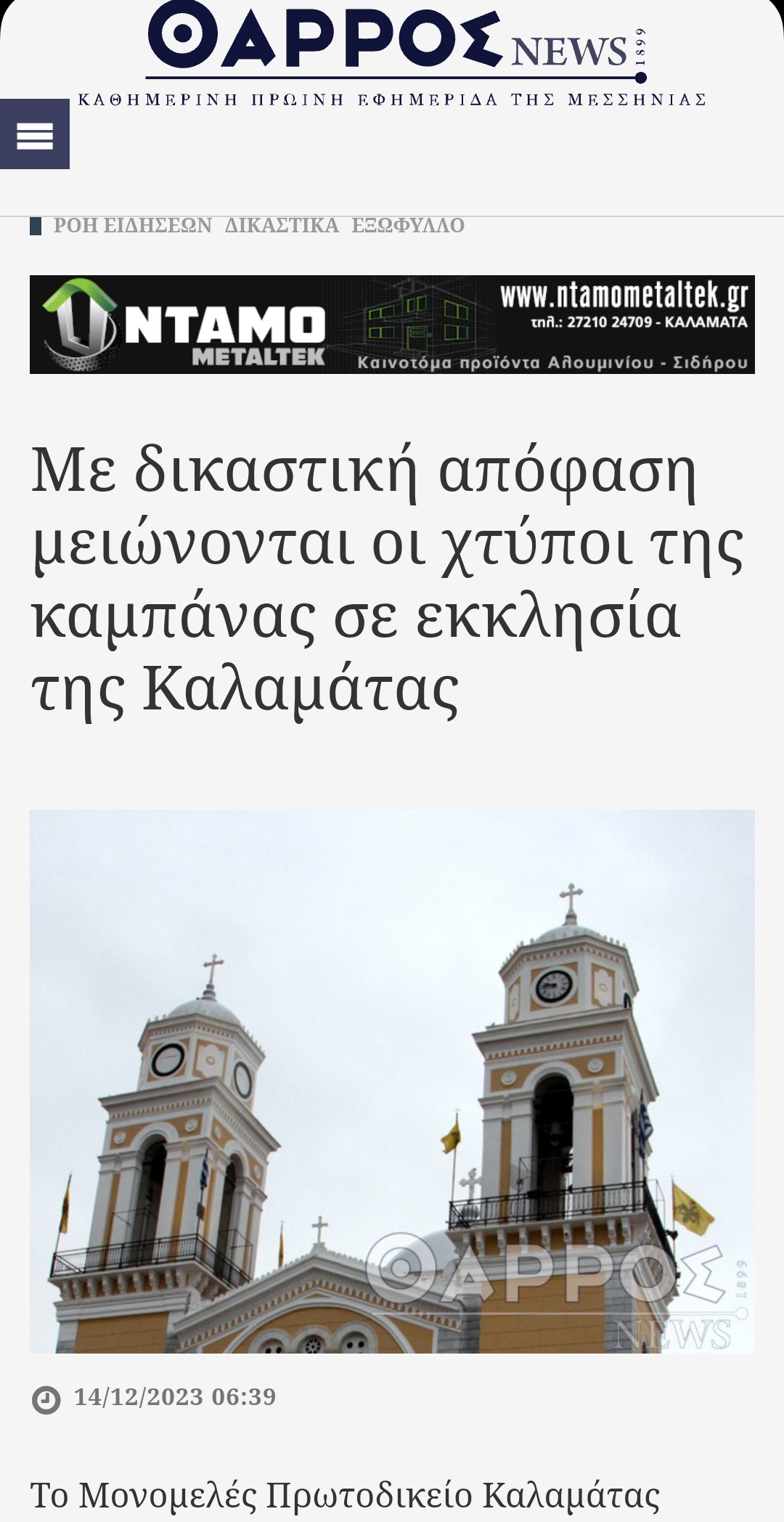Open the Ntamo Metaltek ad banner
Image resolution: width=784 pixels, height=1522 pixels.
click(x=392, y=325)
